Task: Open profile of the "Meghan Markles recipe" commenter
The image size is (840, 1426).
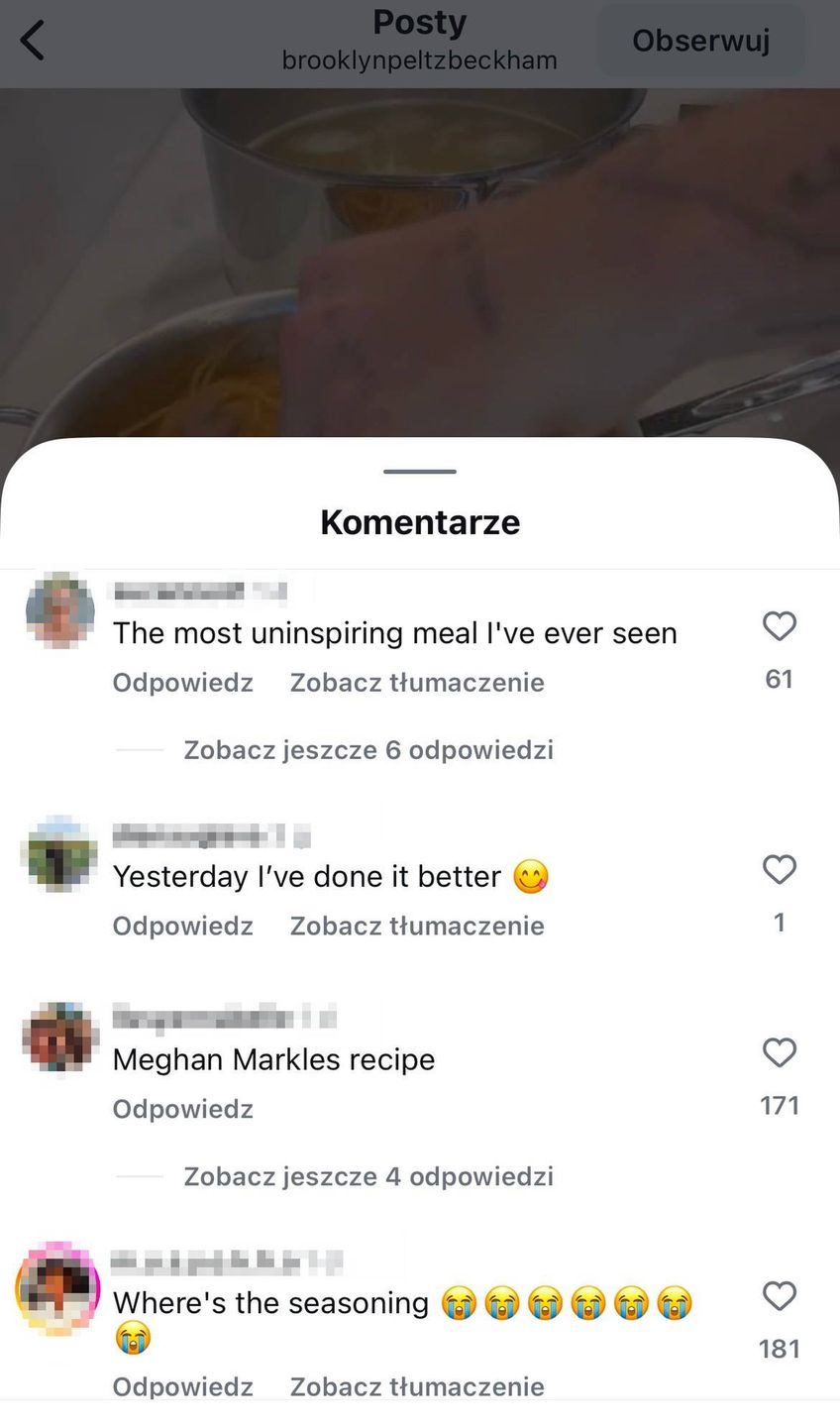Action: coord(59,1037)
